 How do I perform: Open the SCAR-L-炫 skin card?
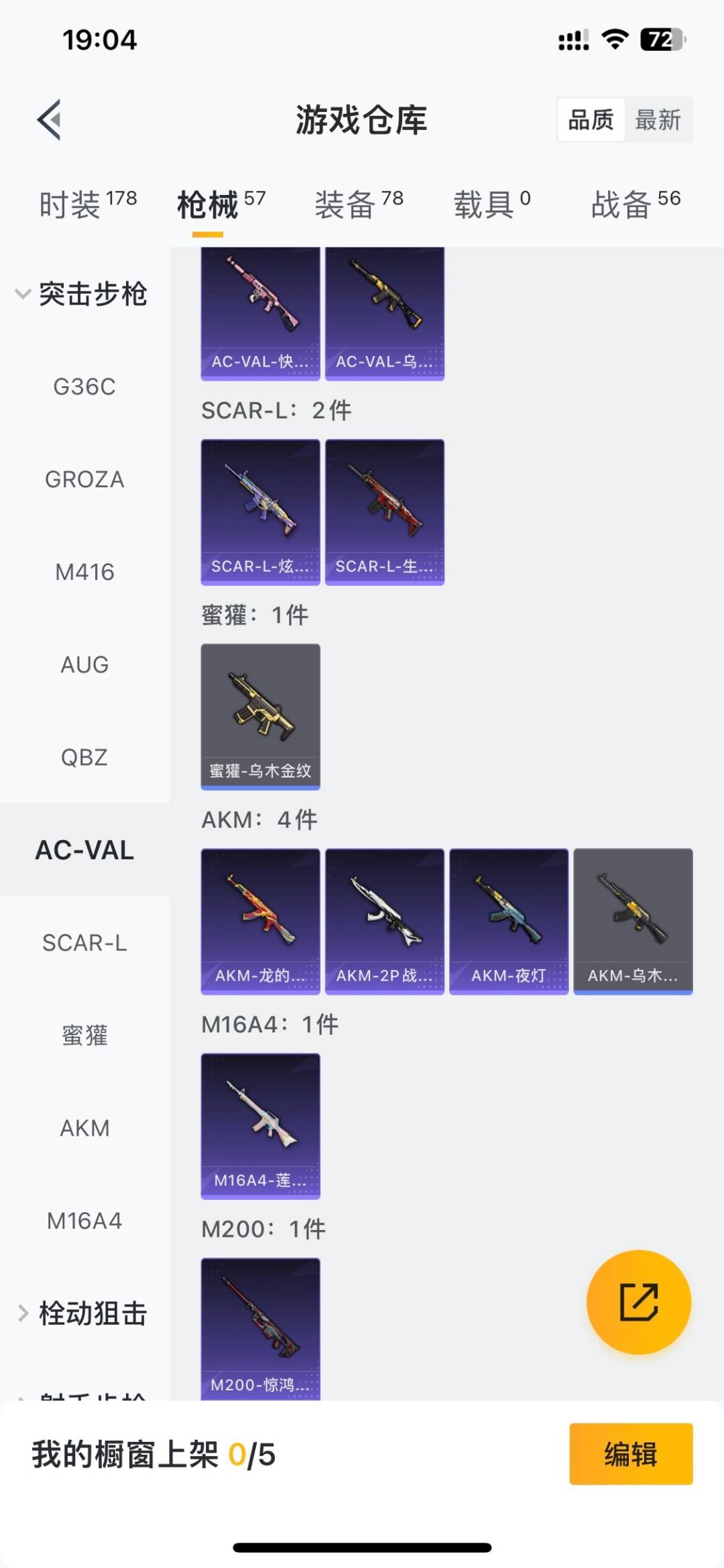coord(260,511)
